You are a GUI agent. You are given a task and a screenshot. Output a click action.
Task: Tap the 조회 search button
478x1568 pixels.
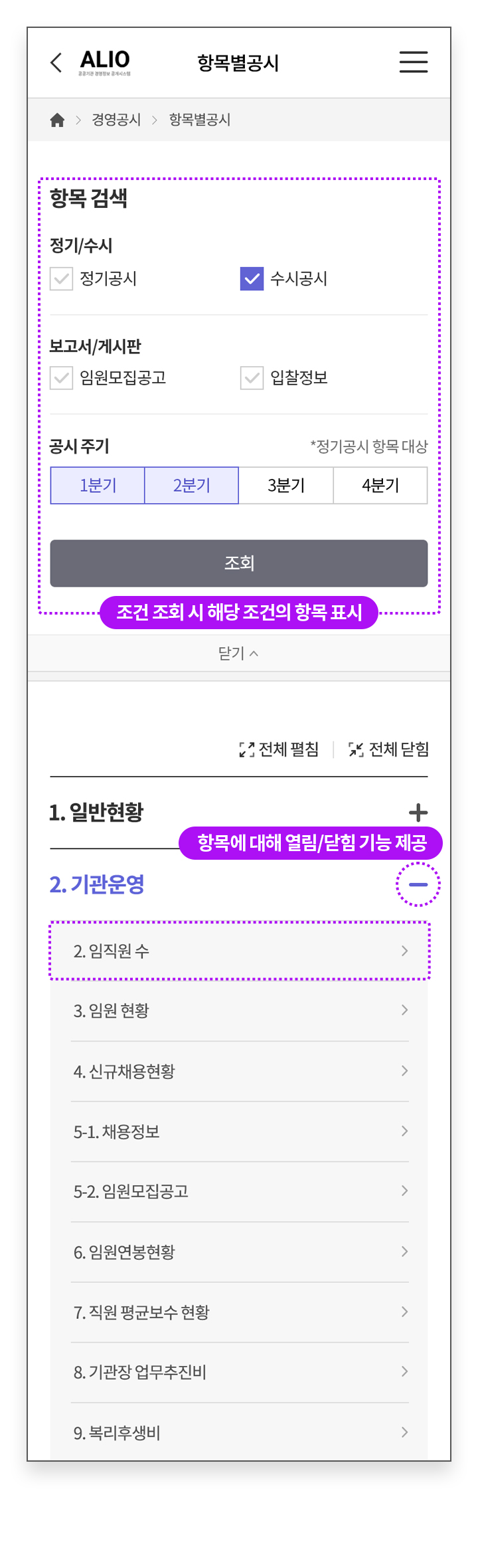click(x=239, y=563)
